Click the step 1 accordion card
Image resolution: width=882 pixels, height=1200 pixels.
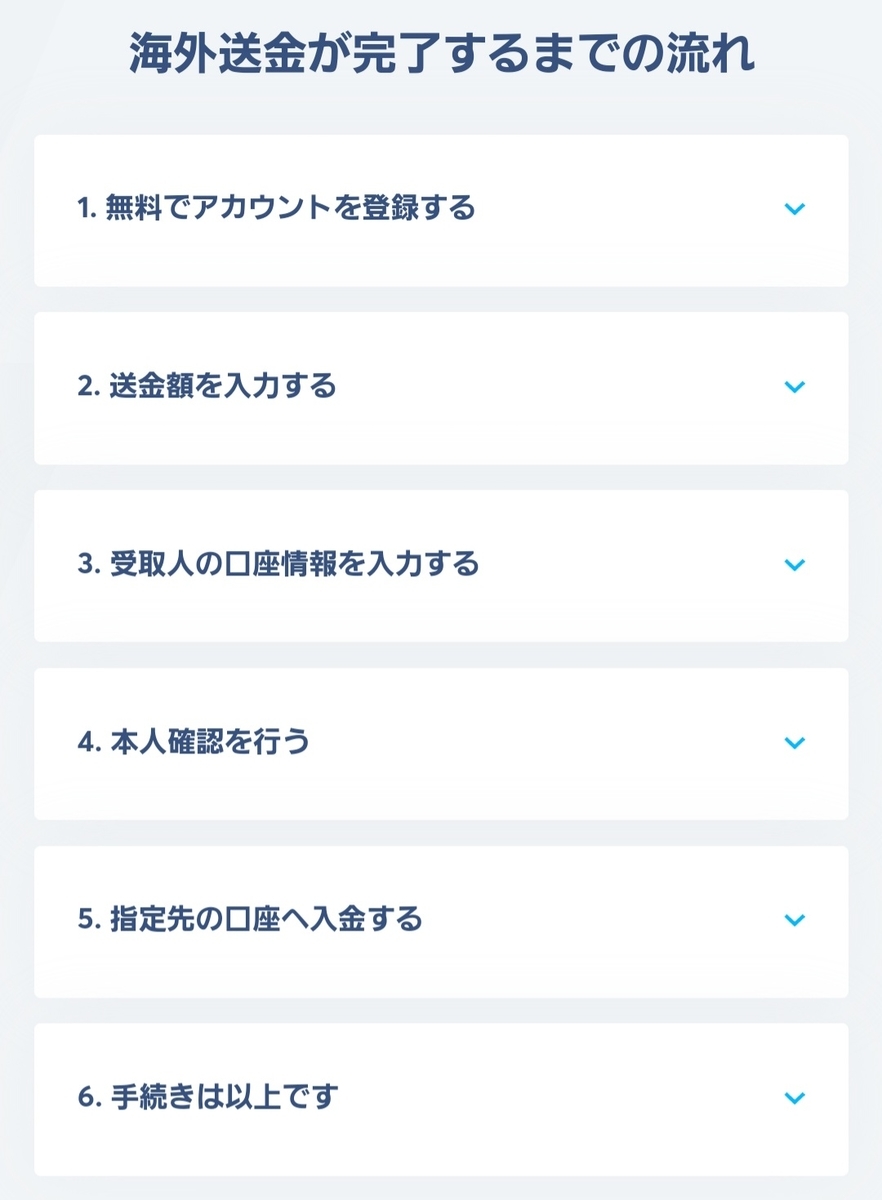[441, 209]
